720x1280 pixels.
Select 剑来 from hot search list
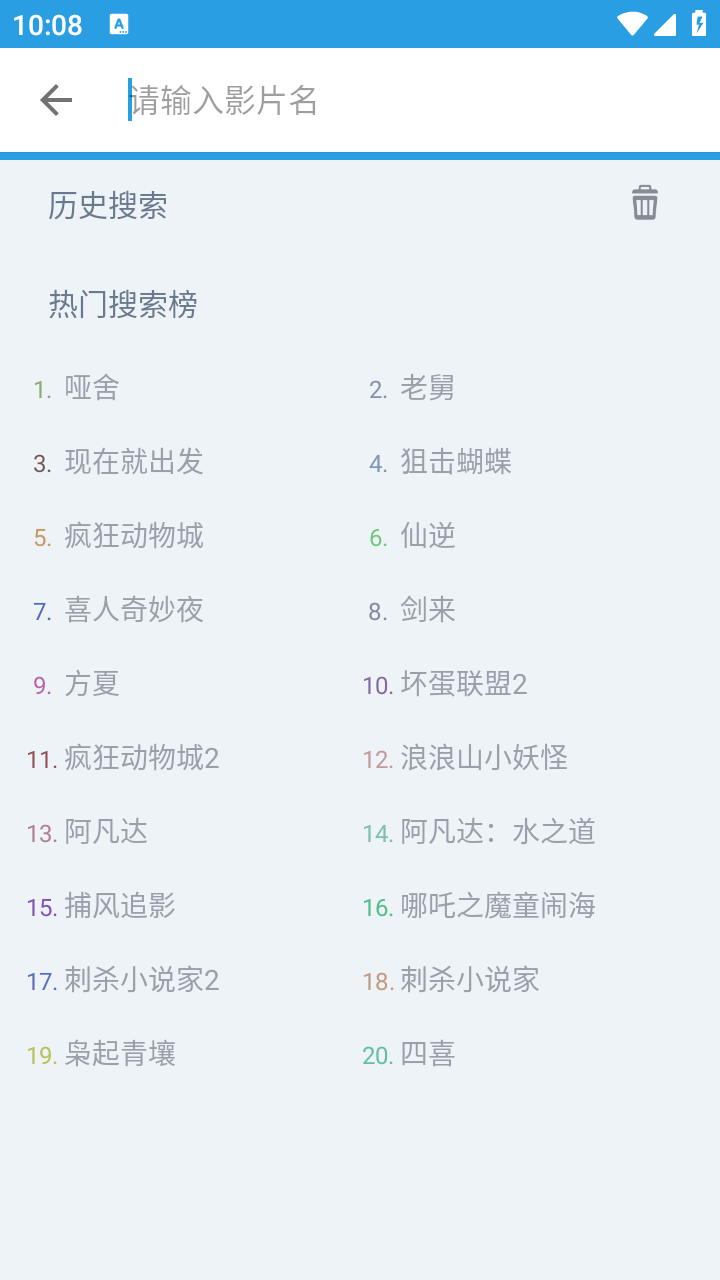tap(428, 610)
